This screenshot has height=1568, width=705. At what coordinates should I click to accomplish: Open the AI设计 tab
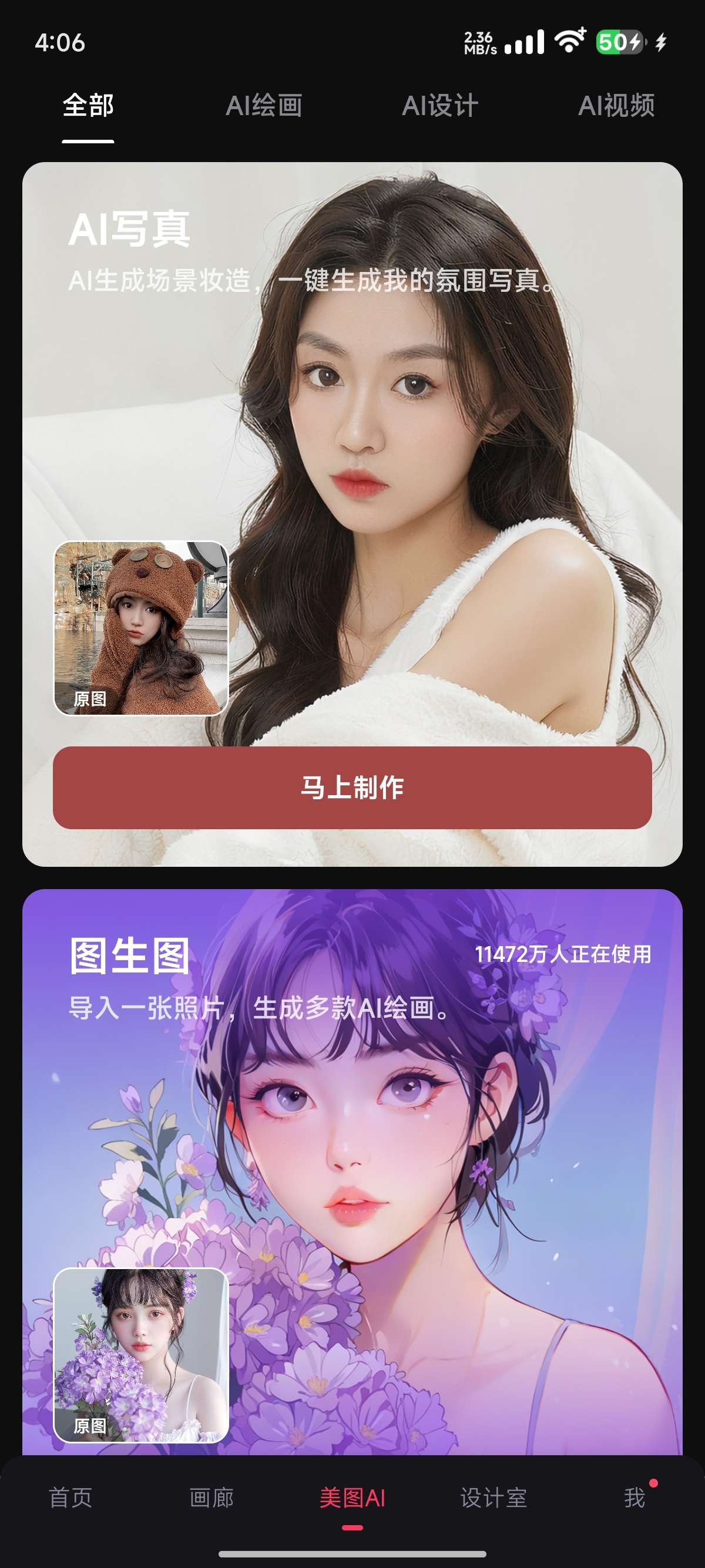440,106
